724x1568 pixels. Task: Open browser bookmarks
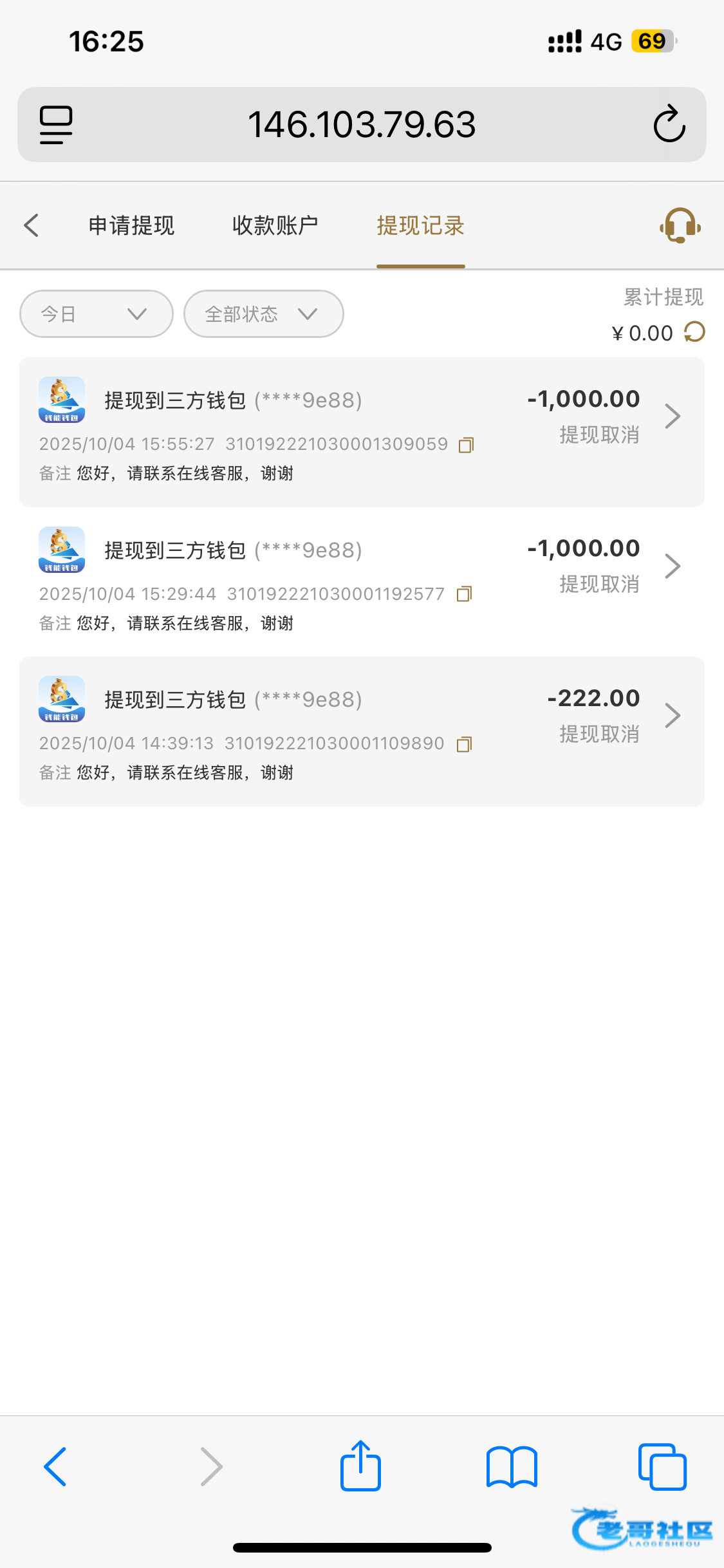[512, 1467]
